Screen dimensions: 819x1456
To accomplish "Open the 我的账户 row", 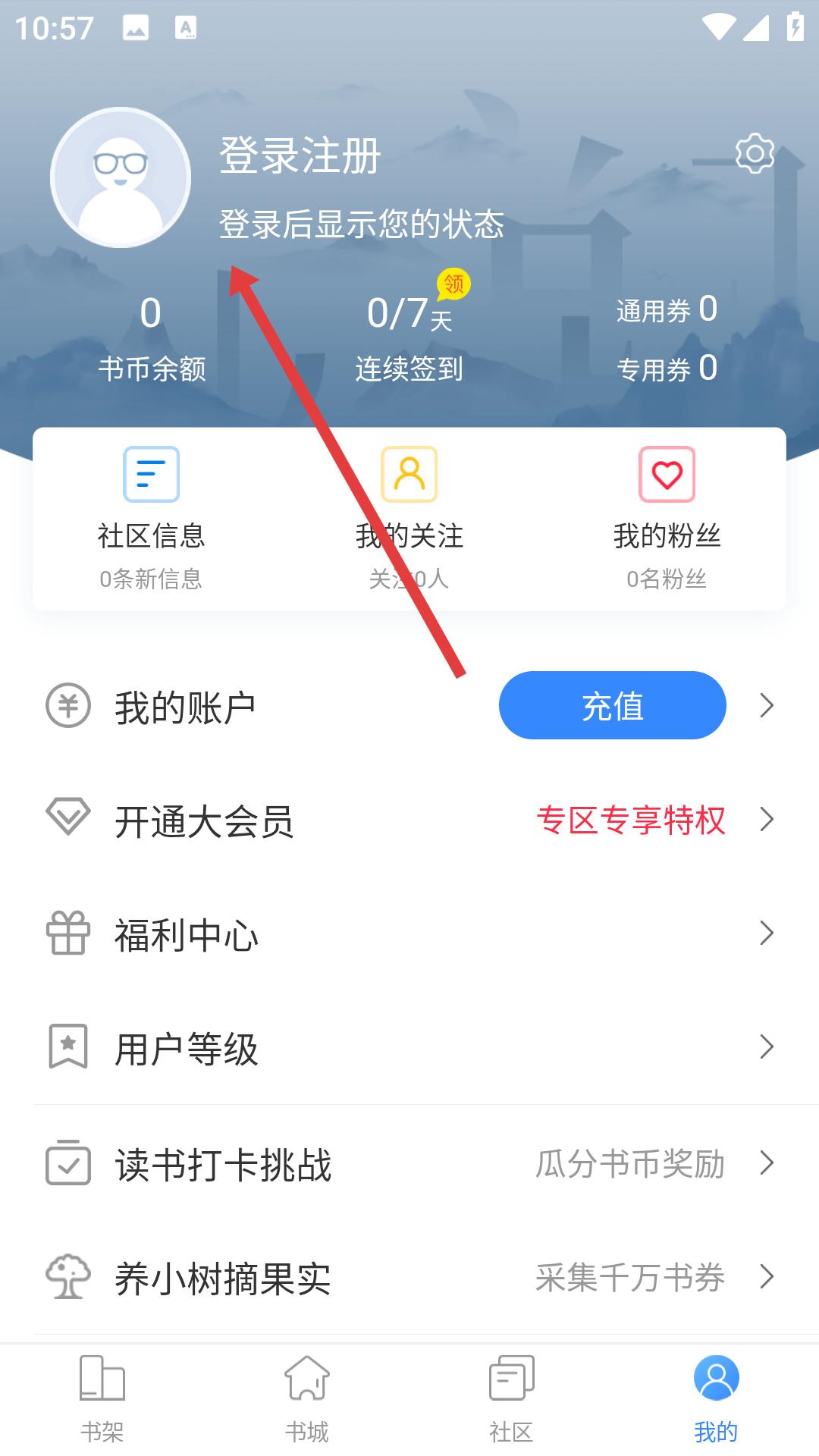I will tap(409, 706).
